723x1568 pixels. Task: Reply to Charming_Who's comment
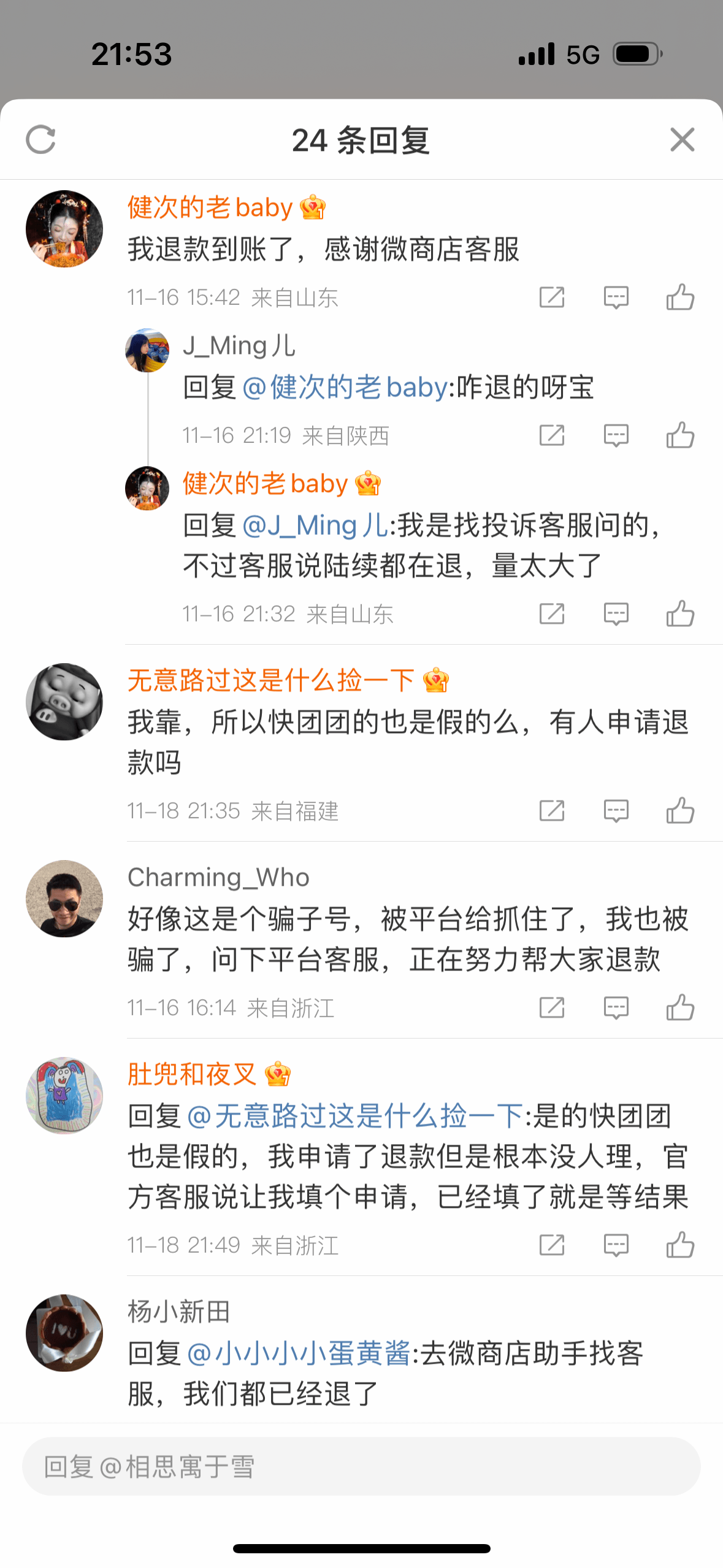(x=616, y=1007)
